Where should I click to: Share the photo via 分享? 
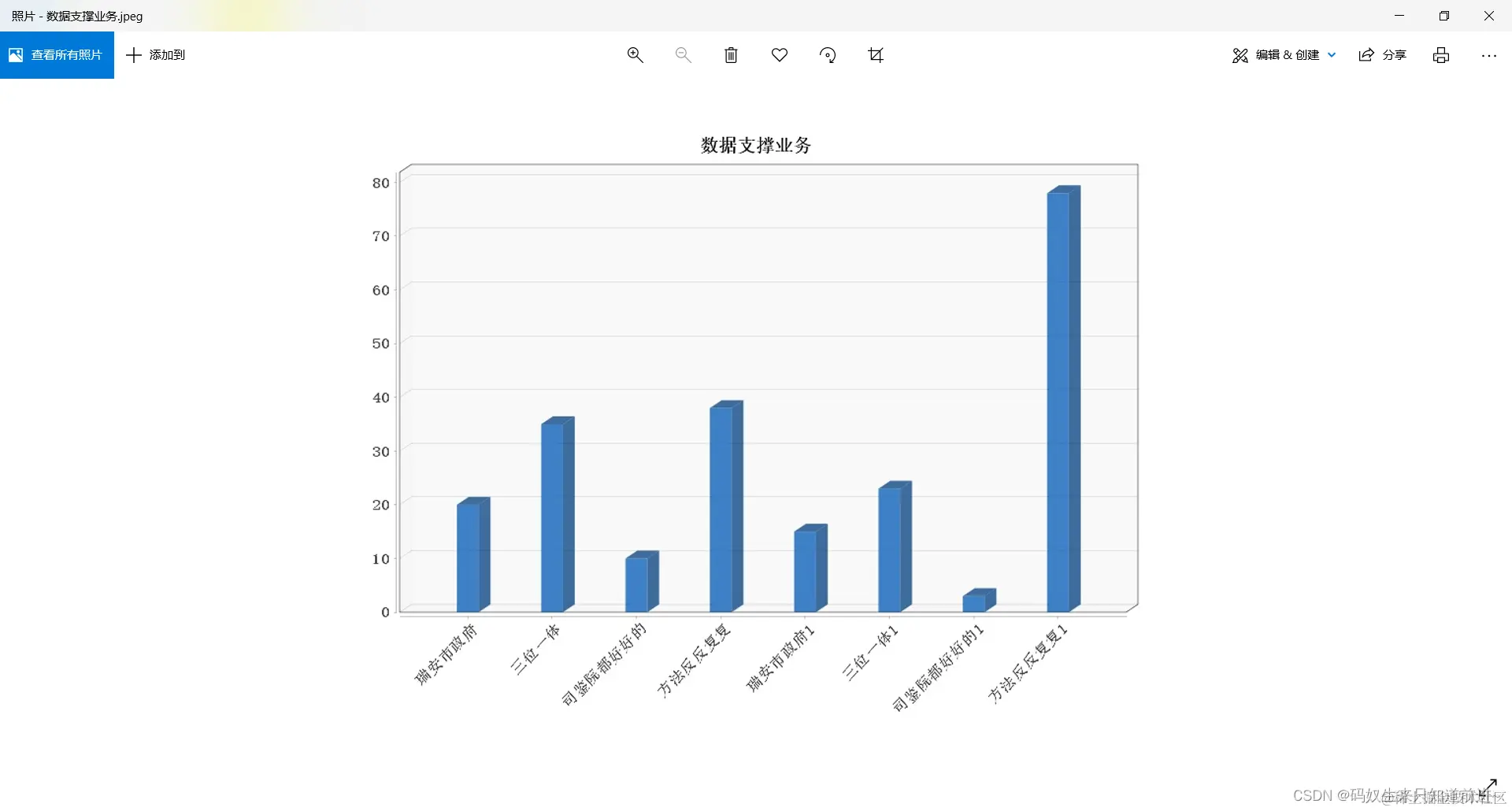tap(1383, 55)
